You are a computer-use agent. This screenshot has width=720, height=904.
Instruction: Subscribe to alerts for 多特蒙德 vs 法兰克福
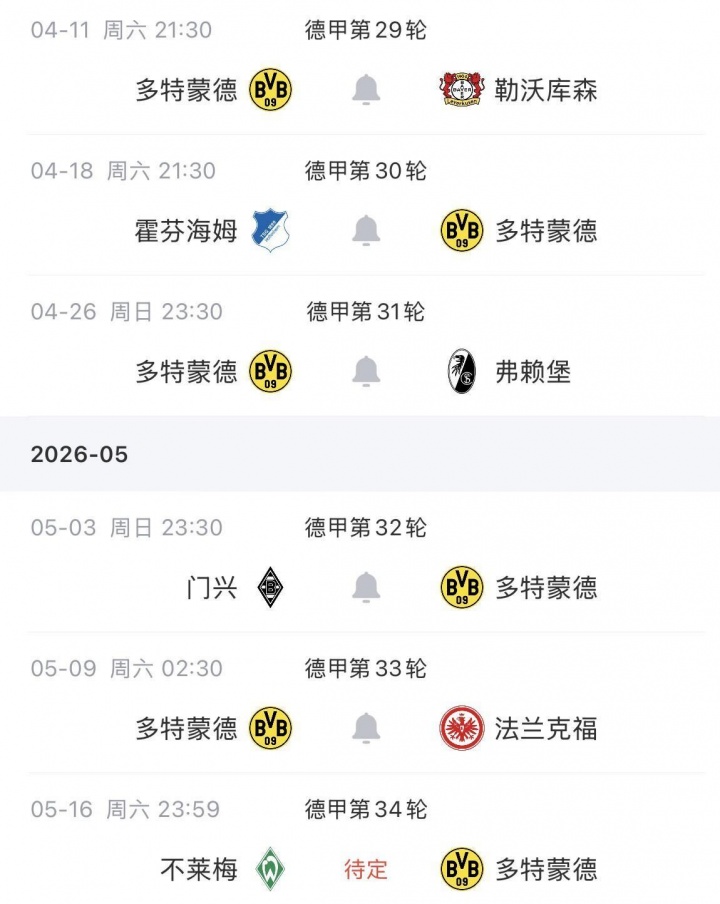(x=366, y=728)
